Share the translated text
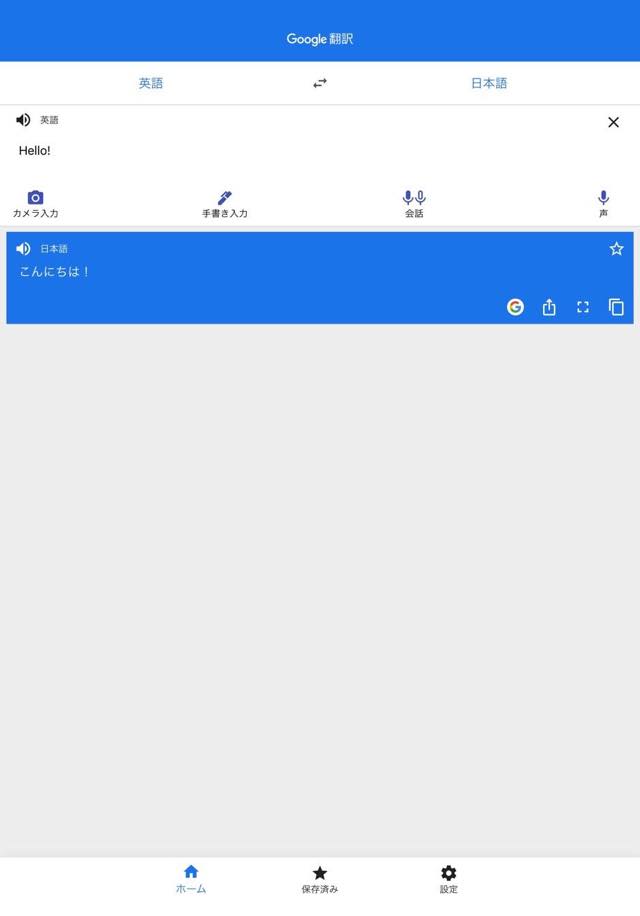The height and width of the screenshot is (916, 640). click(x=549, y=307)
